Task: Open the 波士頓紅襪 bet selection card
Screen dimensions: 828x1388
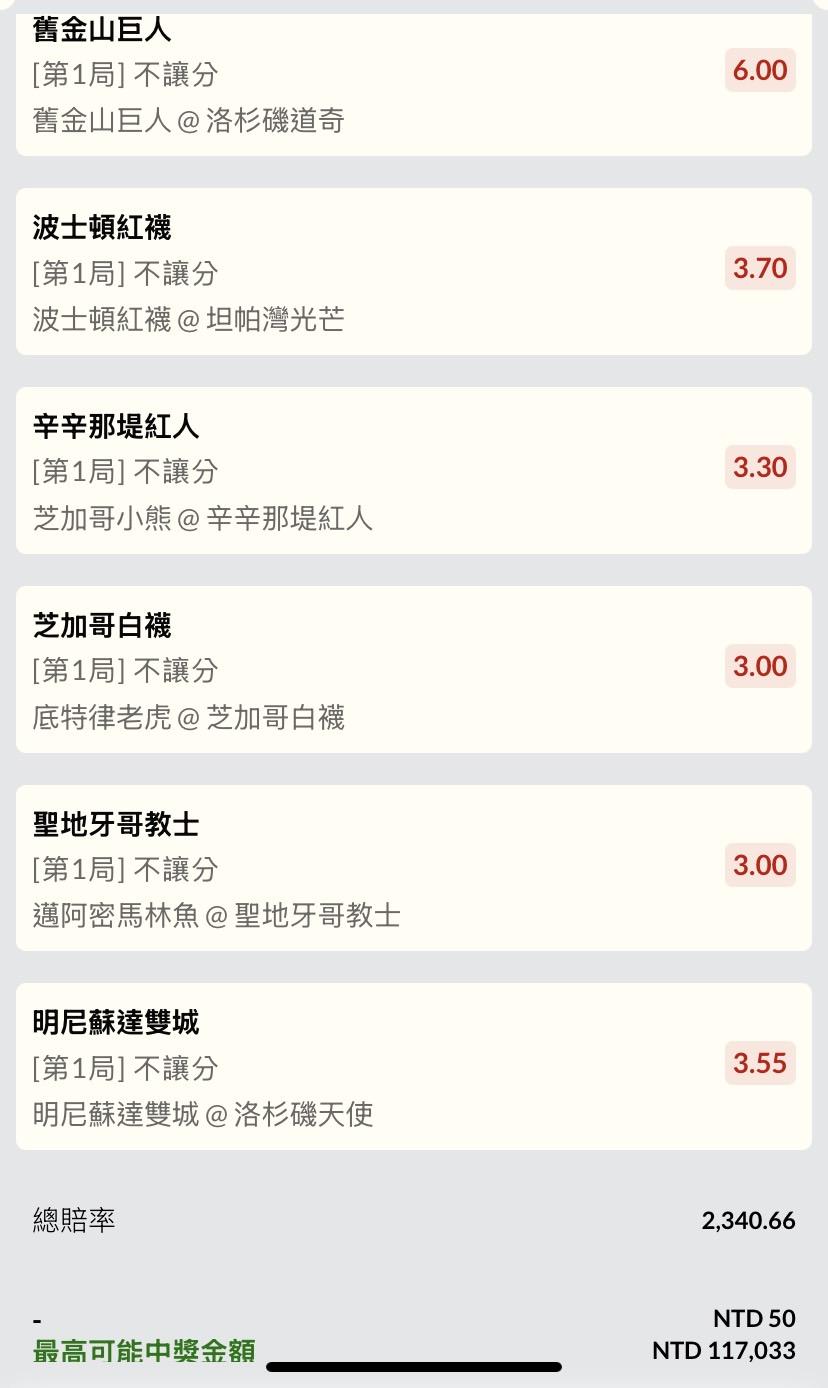Action: click(414, 271)
